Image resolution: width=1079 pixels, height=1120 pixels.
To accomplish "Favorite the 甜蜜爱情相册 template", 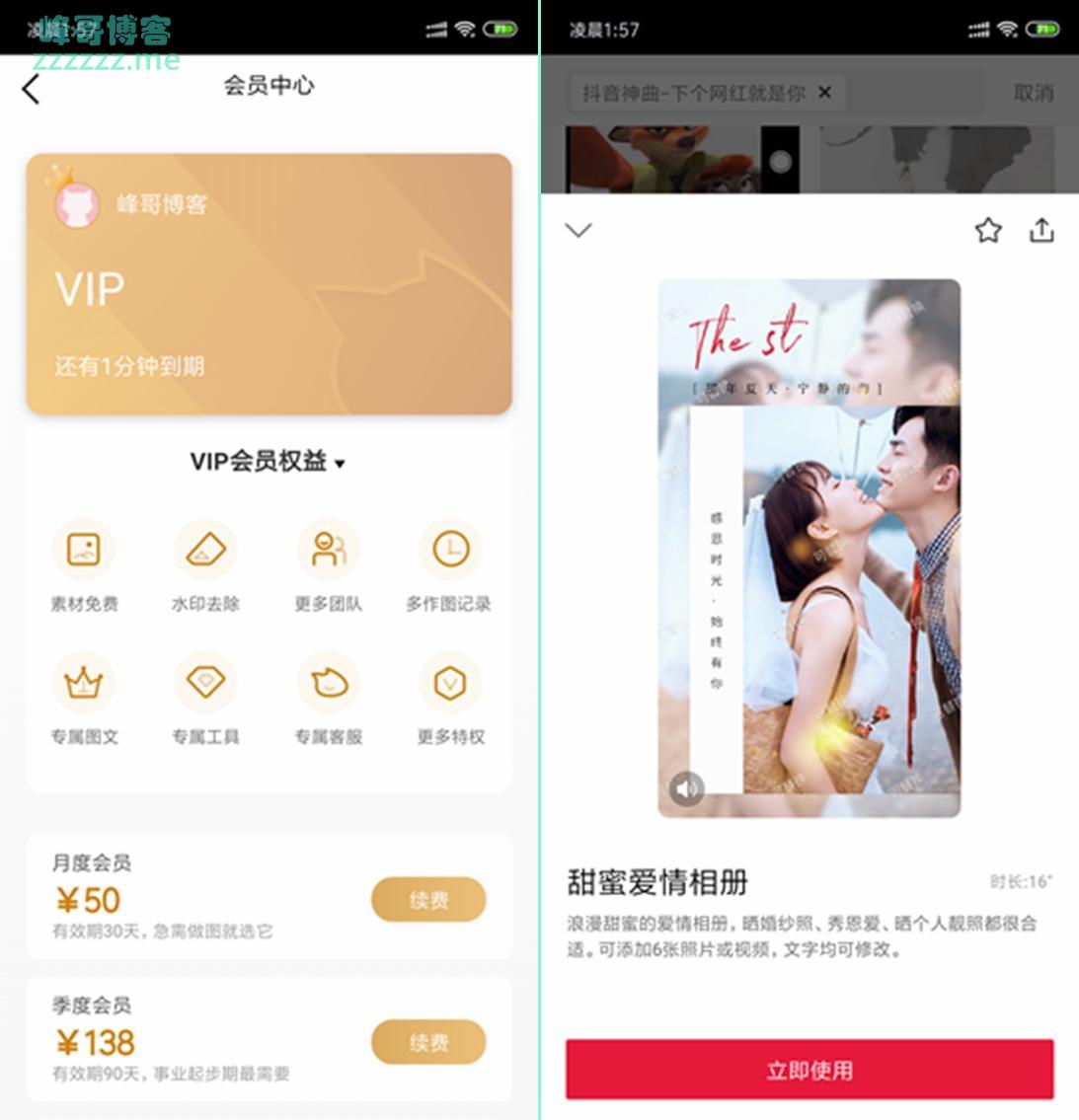I will pos(988,231).
